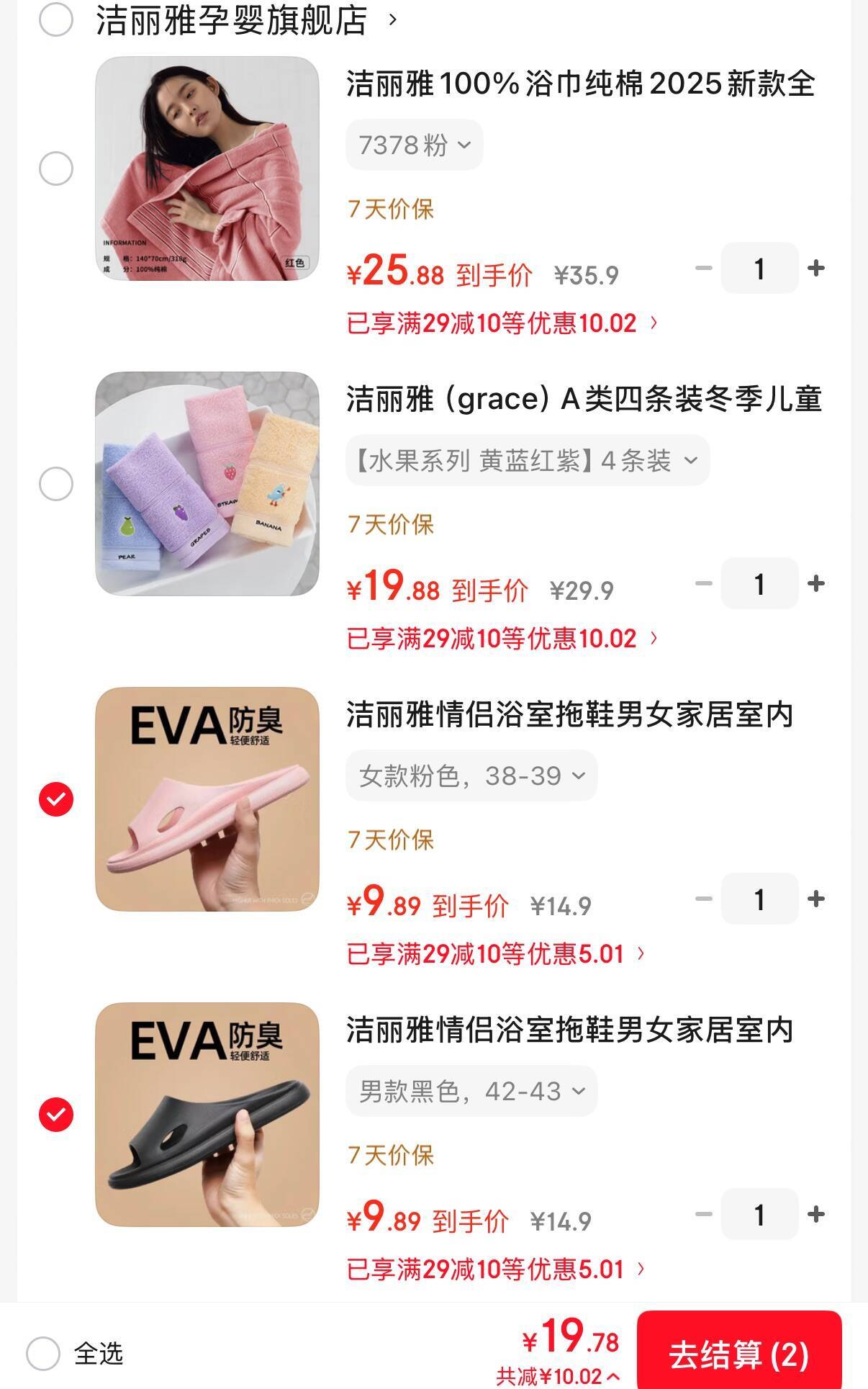Change the 水果系列 4条装 variant
Screen dimensions: 868x1389
coord(527,460)
